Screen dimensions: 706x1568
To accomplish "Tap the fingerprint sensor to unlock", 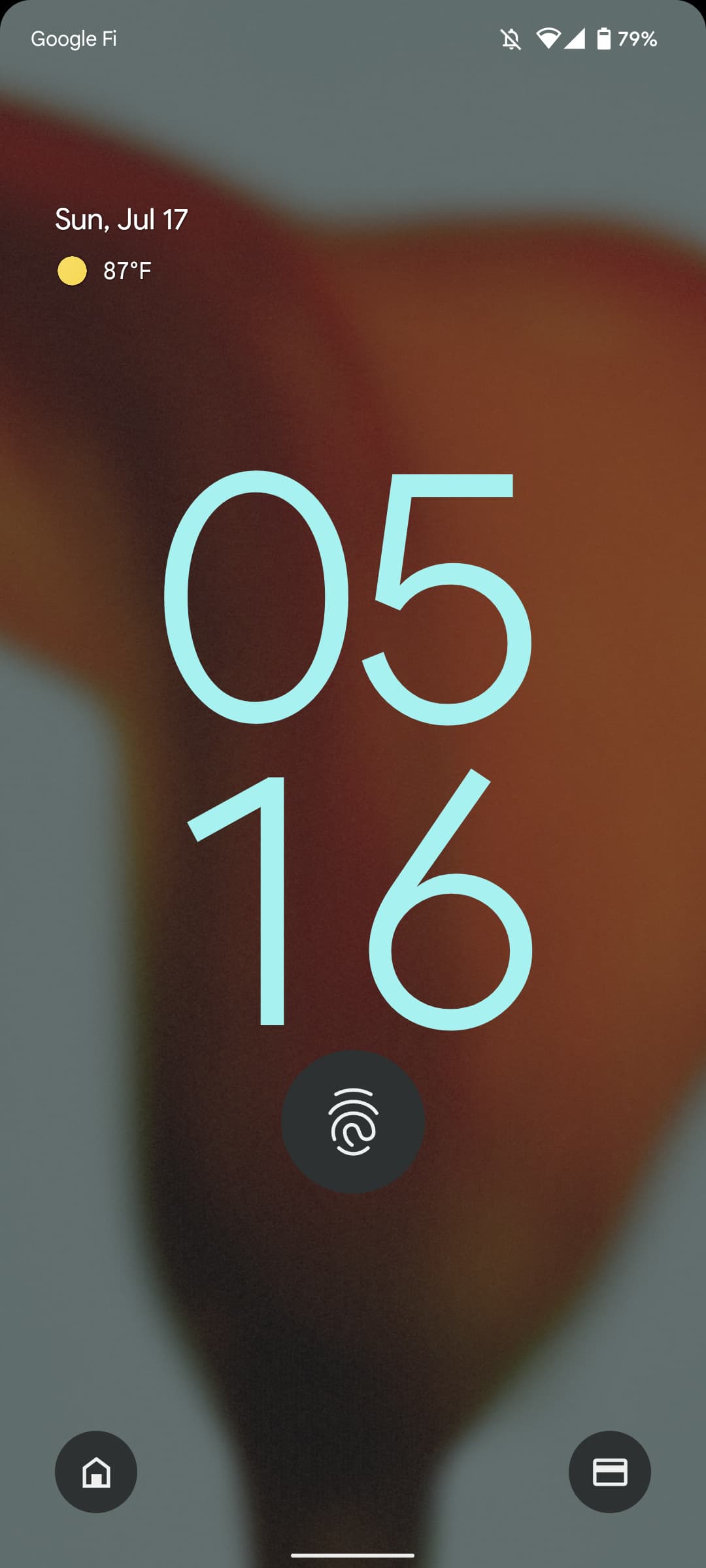I will (x=353, y=1121).
